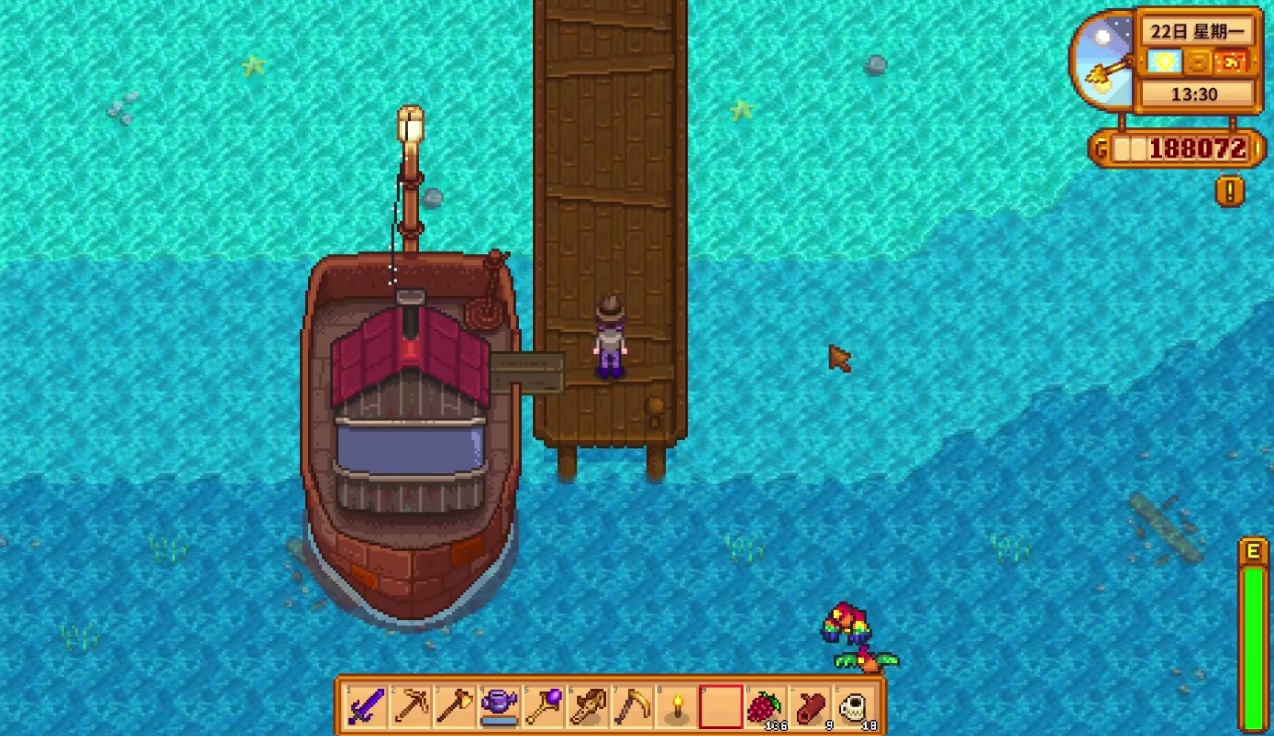Equip the golden scythe

pyautogui.click(x=632, y=707)
